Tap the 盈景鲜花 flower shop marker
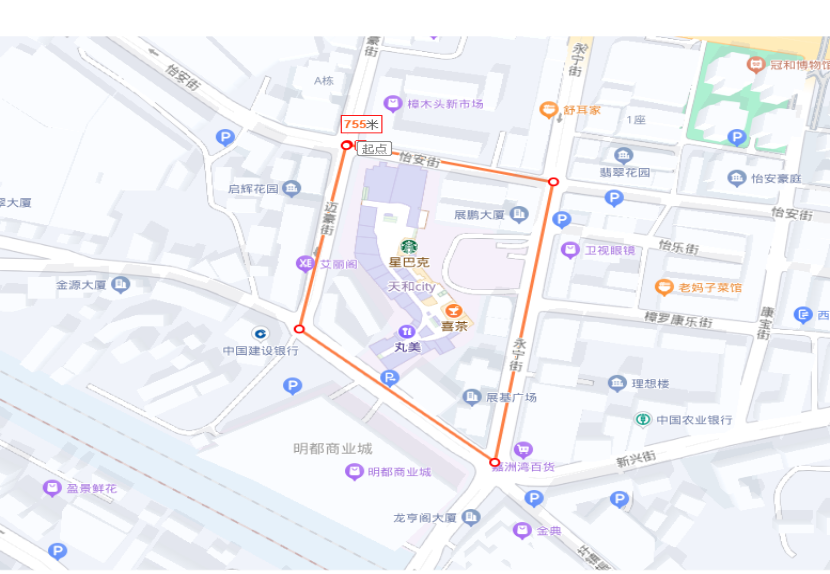This screenshot has width=830, height=574. click(52, 488)
